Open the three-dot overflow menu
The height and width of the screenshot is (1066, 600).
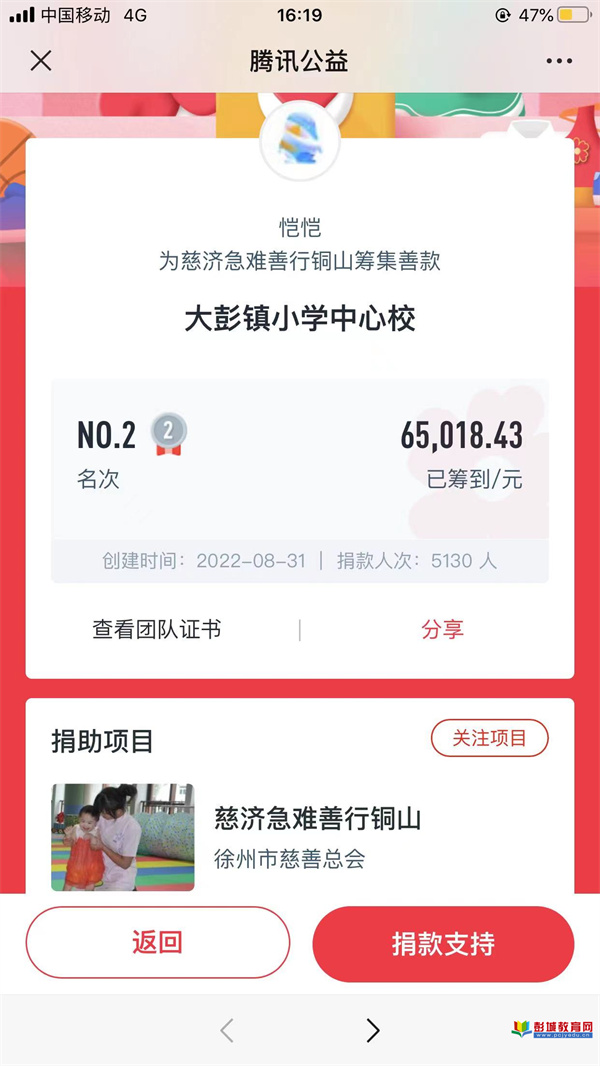pyautogui.click(x=559, y=61)
